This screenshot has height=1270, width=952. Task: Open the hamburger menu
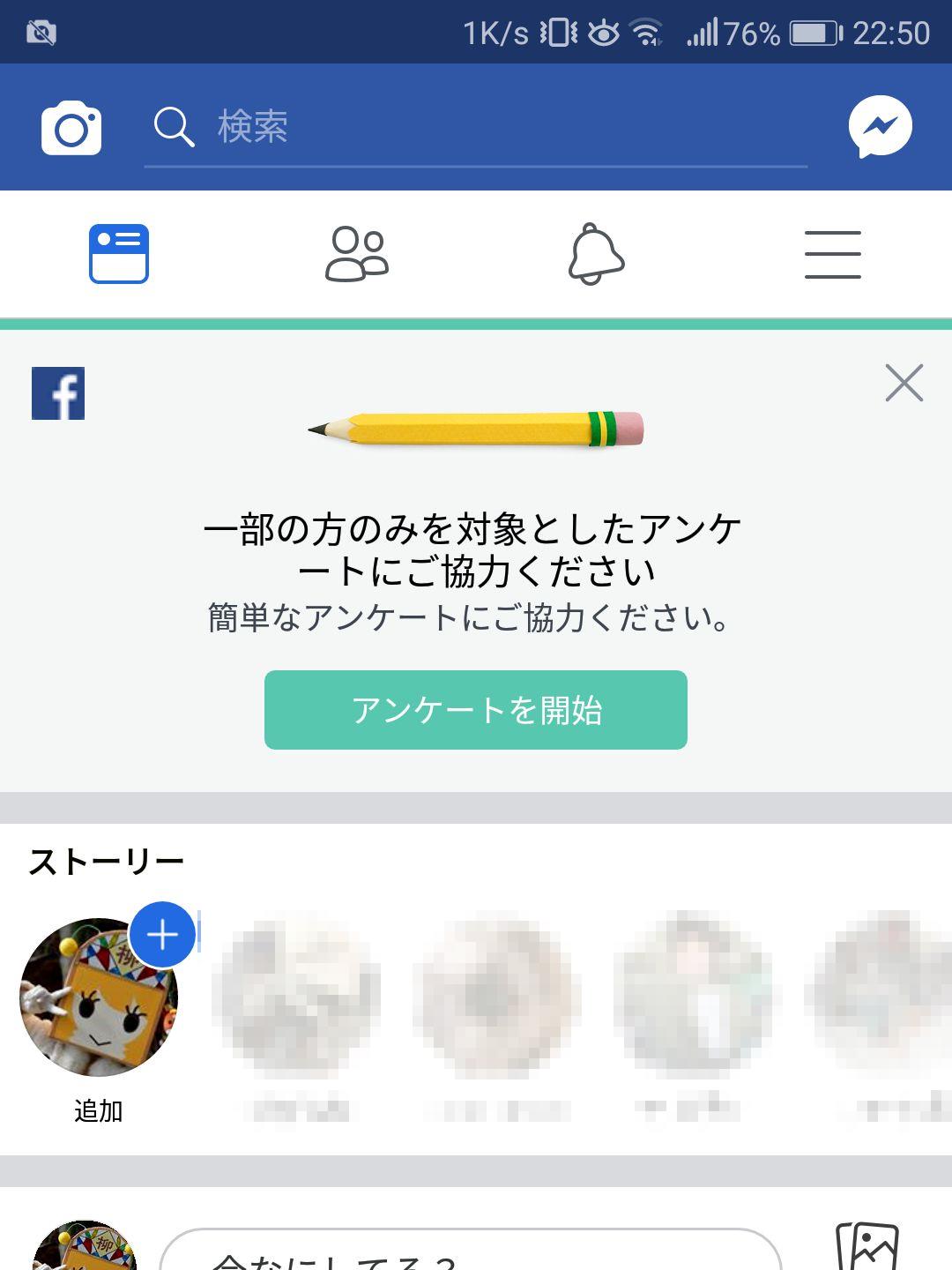click(831, 254)
